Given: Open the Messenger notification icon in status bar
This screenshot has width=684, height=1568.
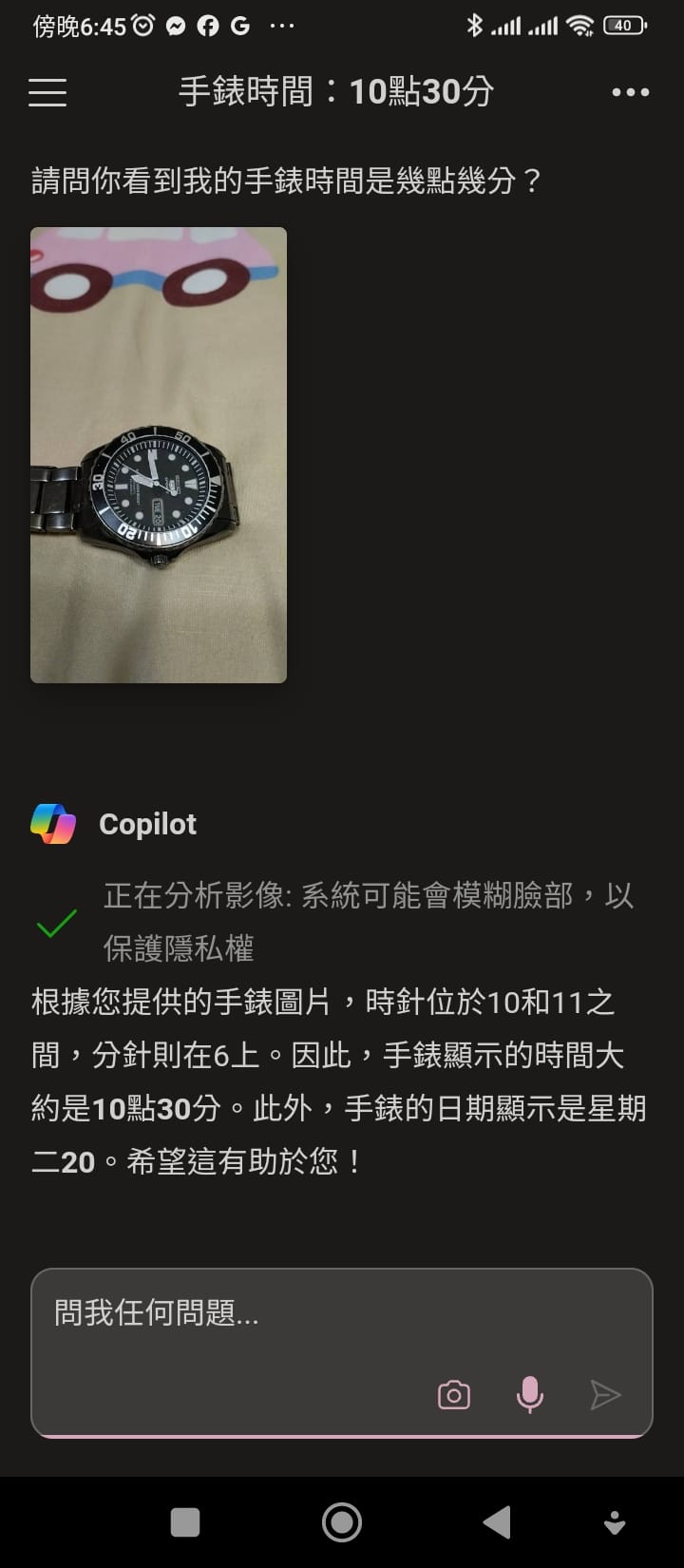Looking at the screenshot, I should 177,25.
